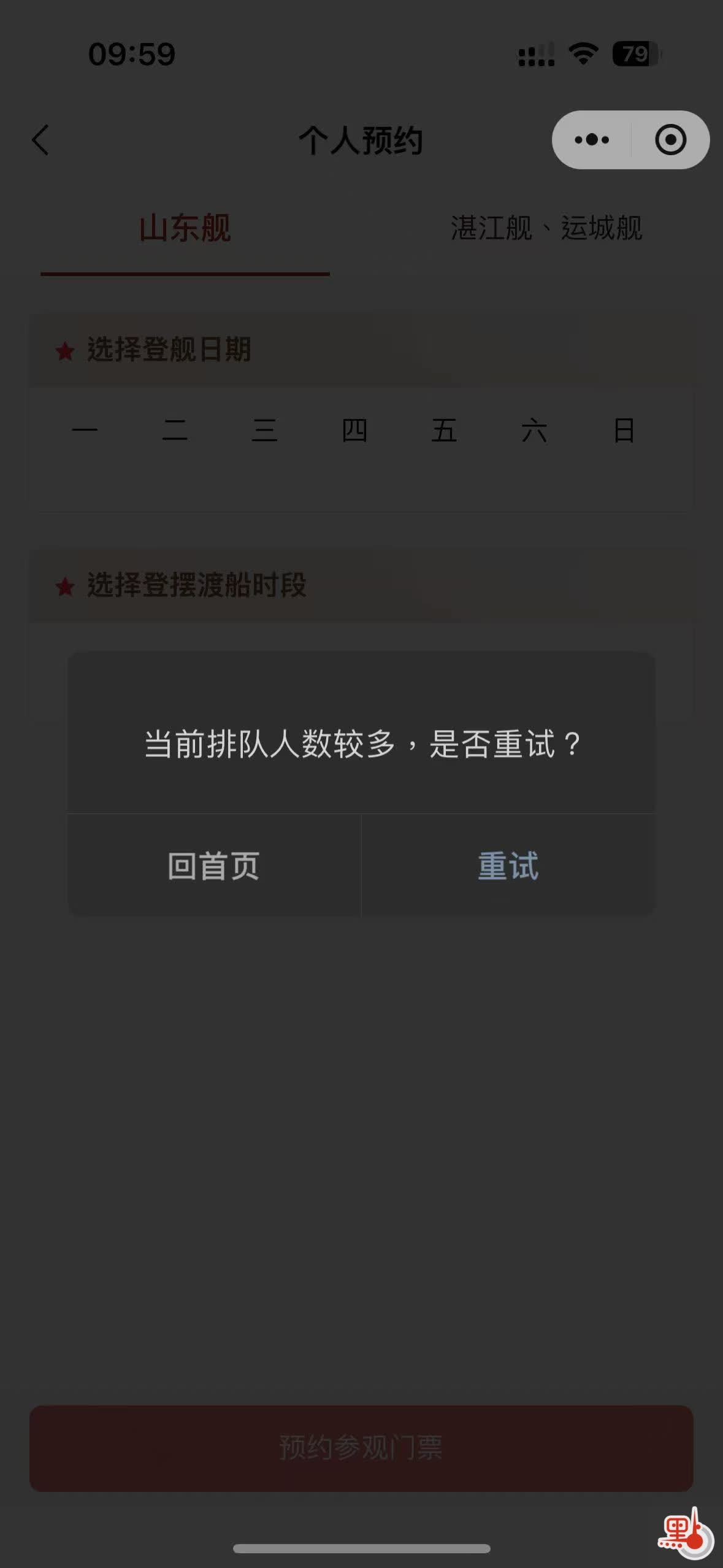Go back with the top-left arrow
The image size is (723, 1568).
tap(40, 140)
